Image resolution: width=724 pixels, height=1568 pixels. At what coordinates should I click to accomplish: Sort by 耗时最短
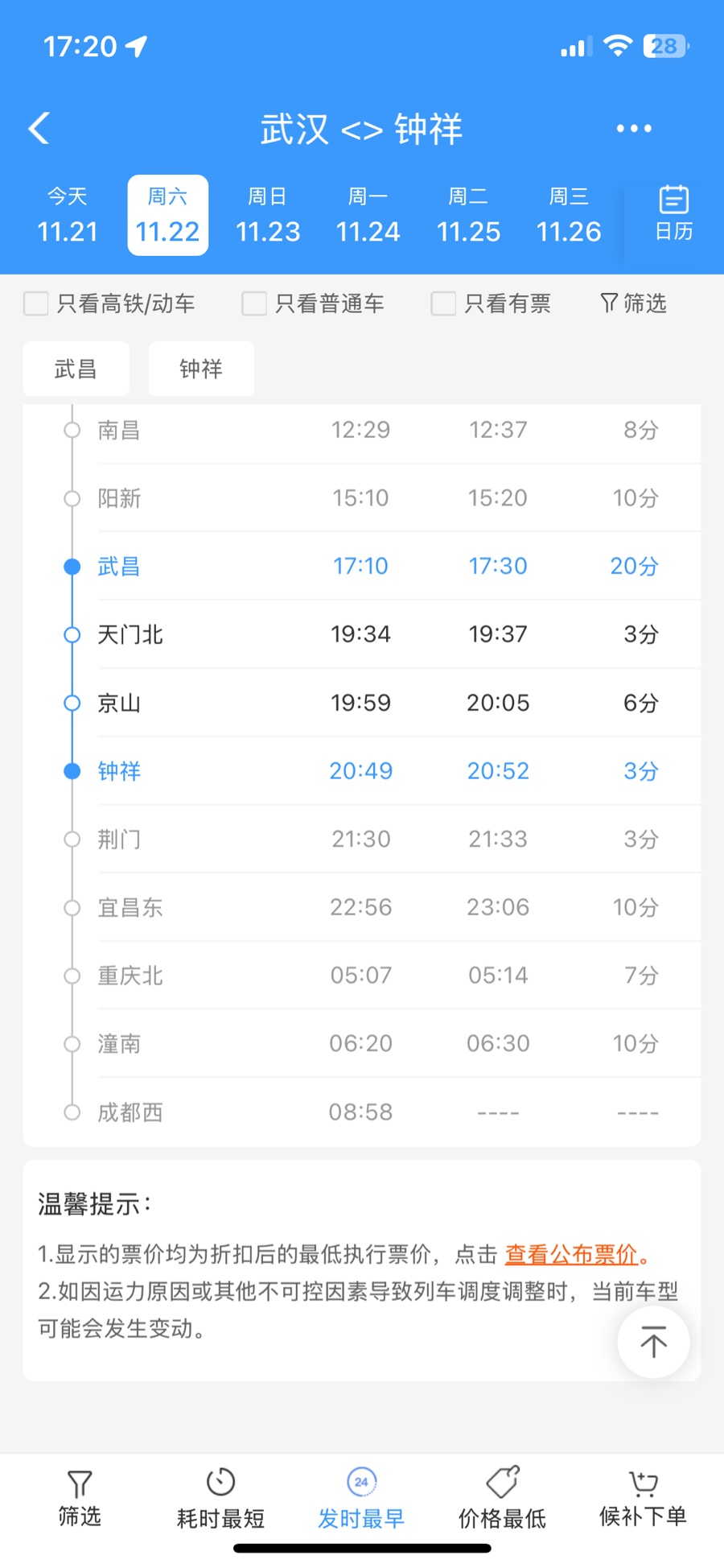[x=220, y=1499]
